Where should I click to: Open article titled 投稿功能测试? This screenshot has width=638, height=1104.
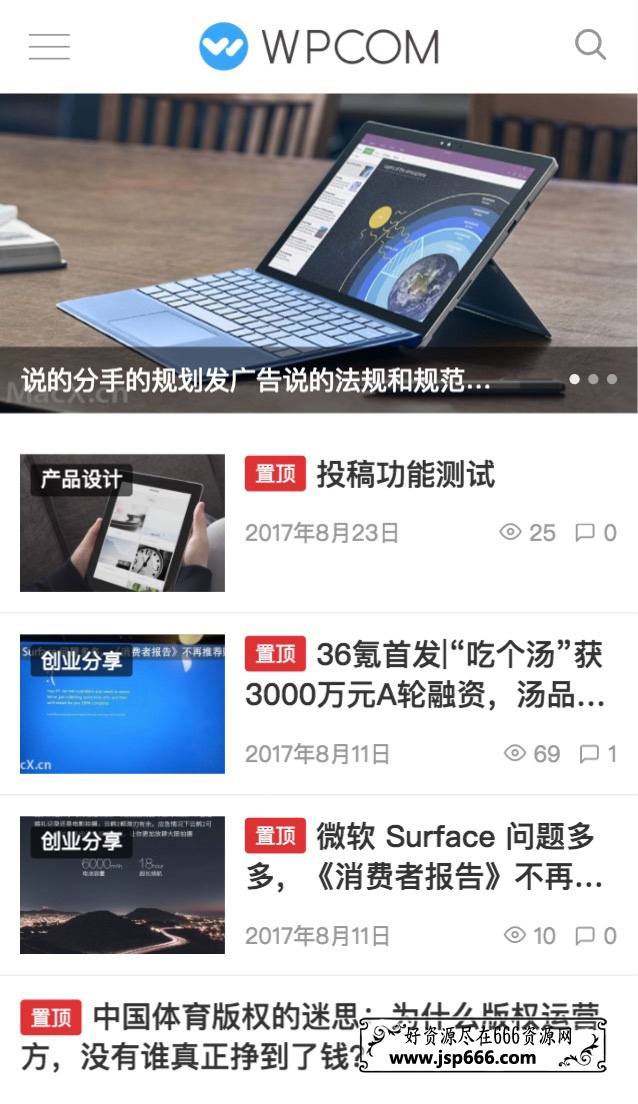[x=405, y=474]
